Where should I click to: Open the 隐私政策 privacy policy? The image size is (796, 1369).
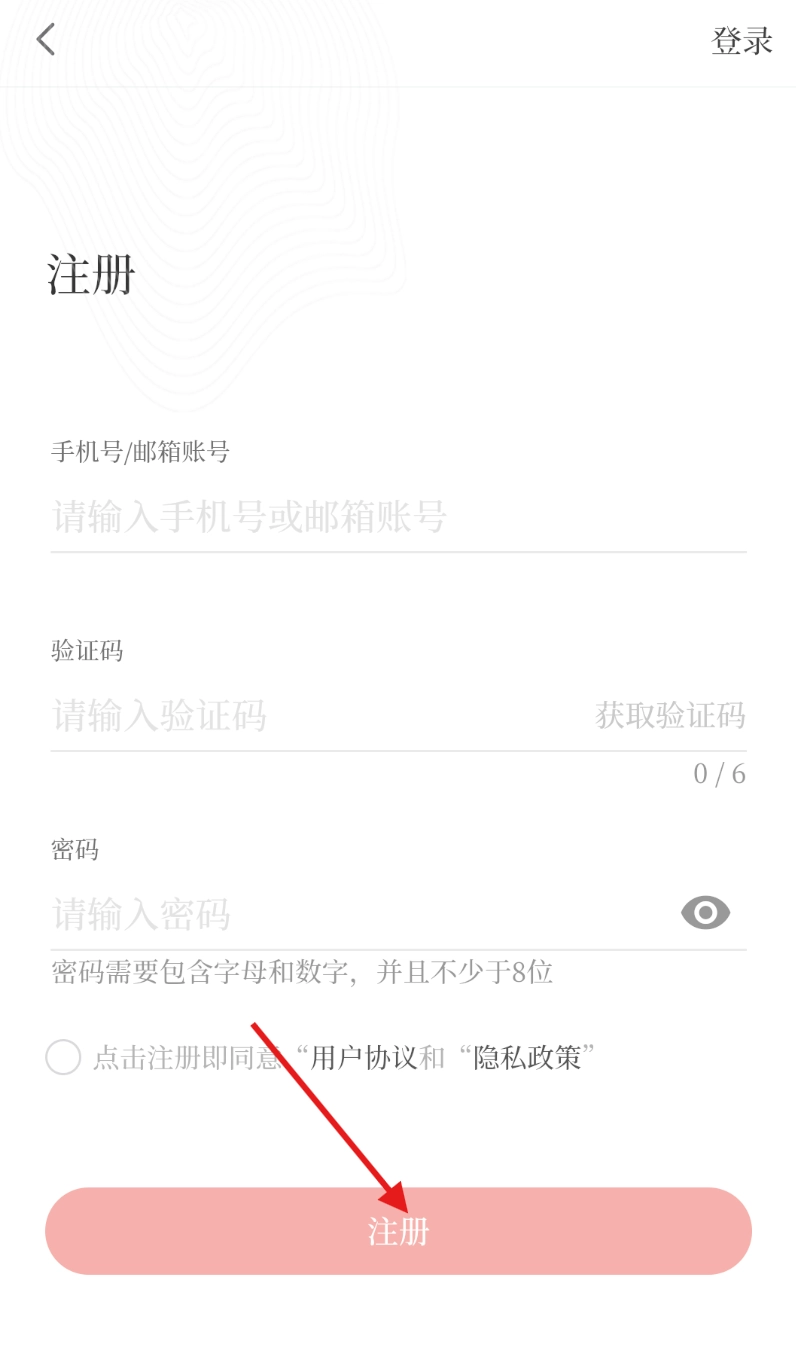click(x=528, y=1057)
